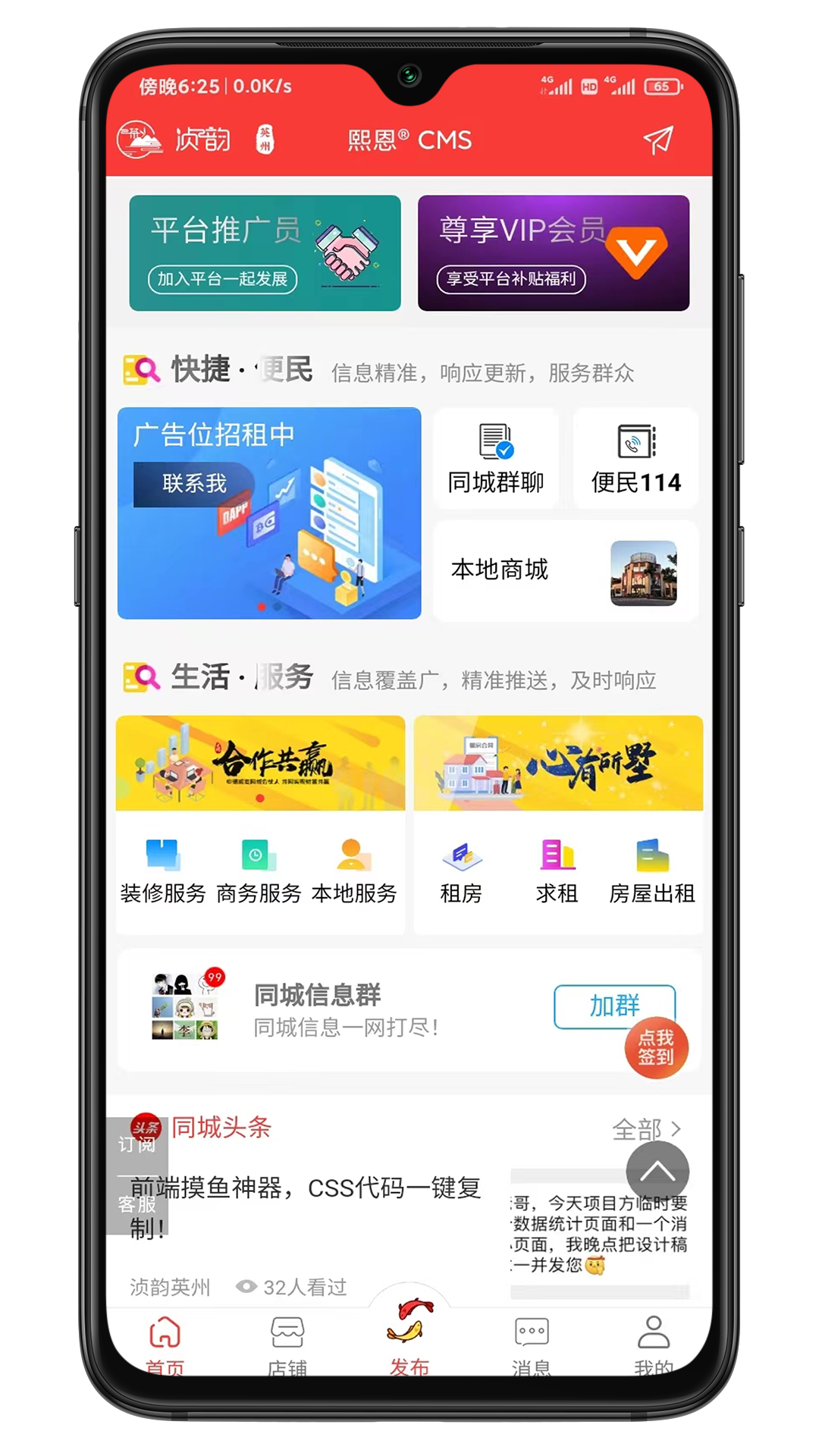The width and height of the screenshot is (819, 1456).
Task: Open 房屋出租 listings
Action: (x=652, y=872)
